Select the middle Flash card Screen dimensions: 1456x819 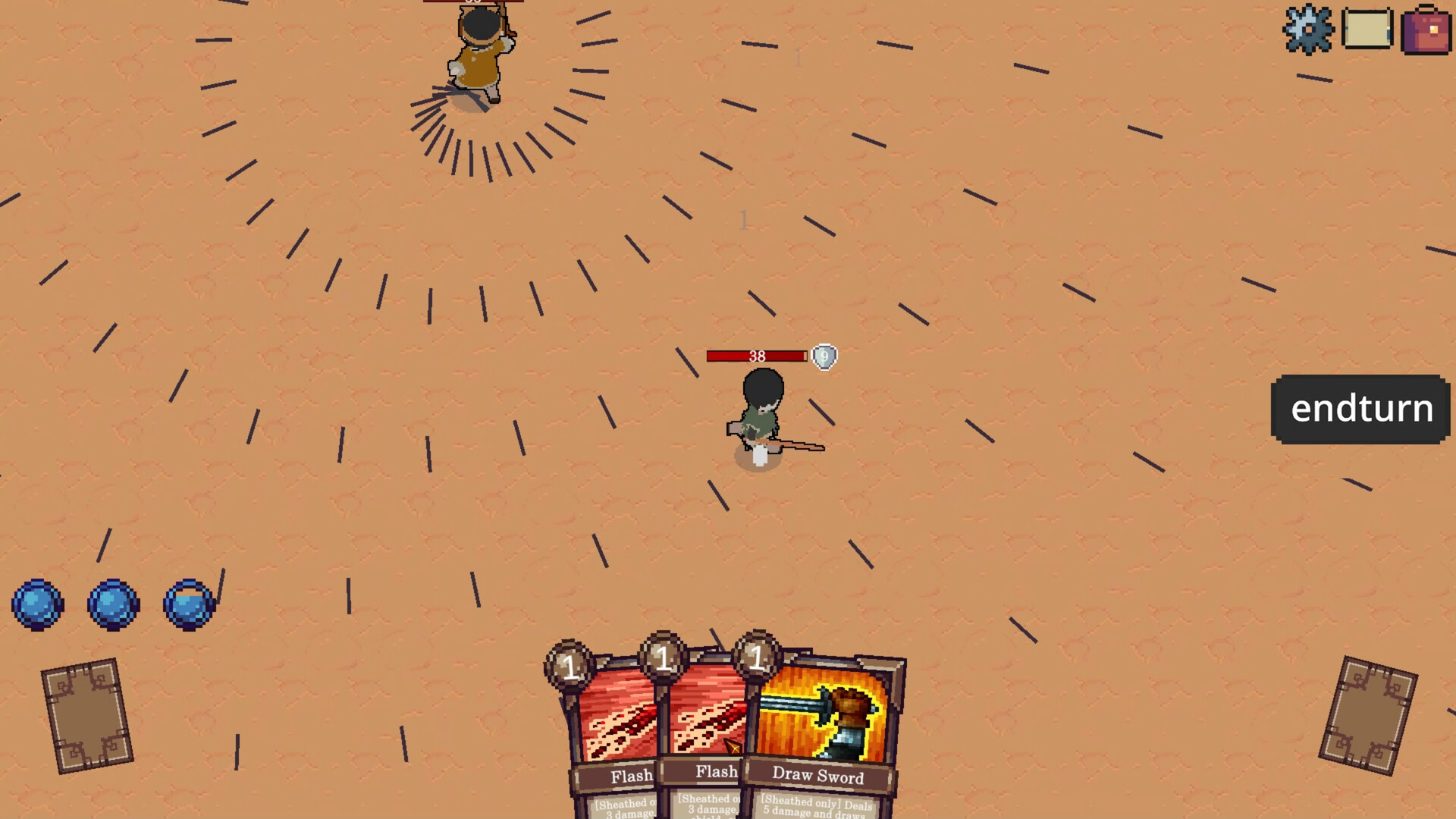[705, 728]
